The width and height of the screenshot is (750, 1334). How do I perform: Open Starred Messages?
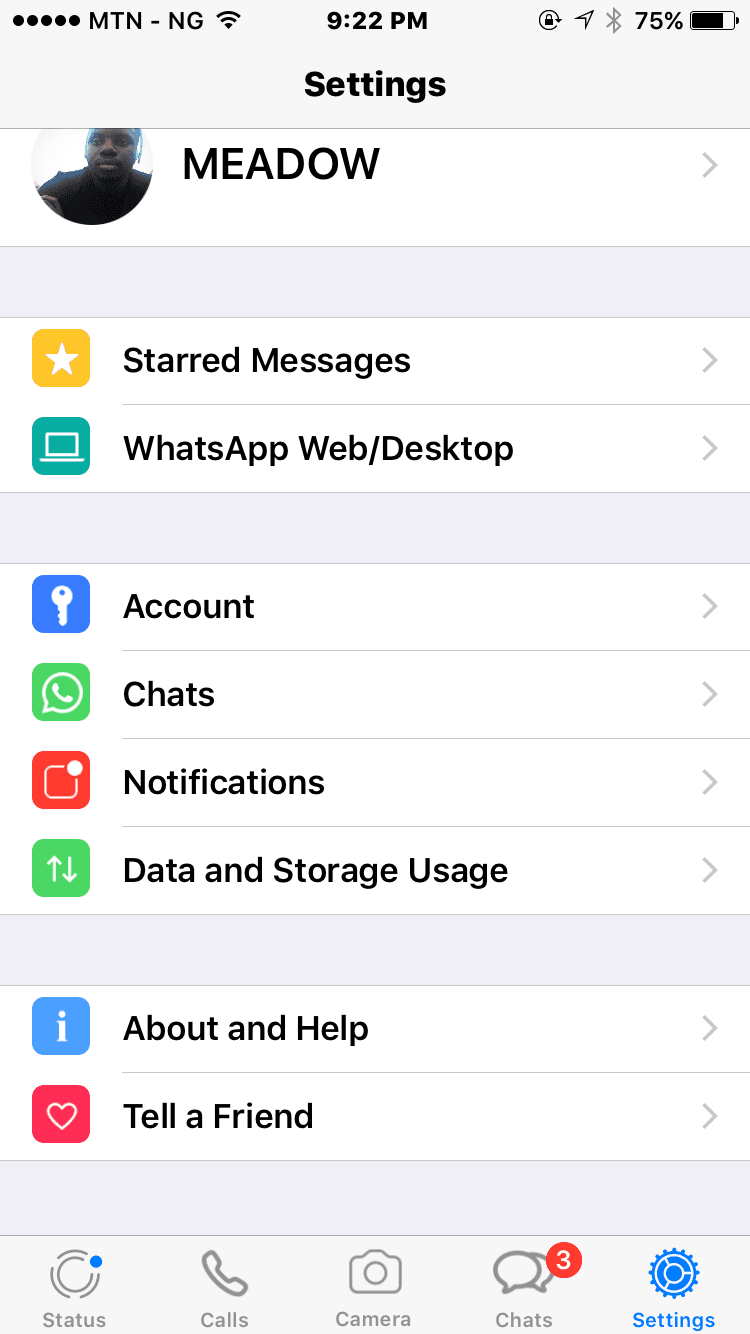click(x=375, y=361)
